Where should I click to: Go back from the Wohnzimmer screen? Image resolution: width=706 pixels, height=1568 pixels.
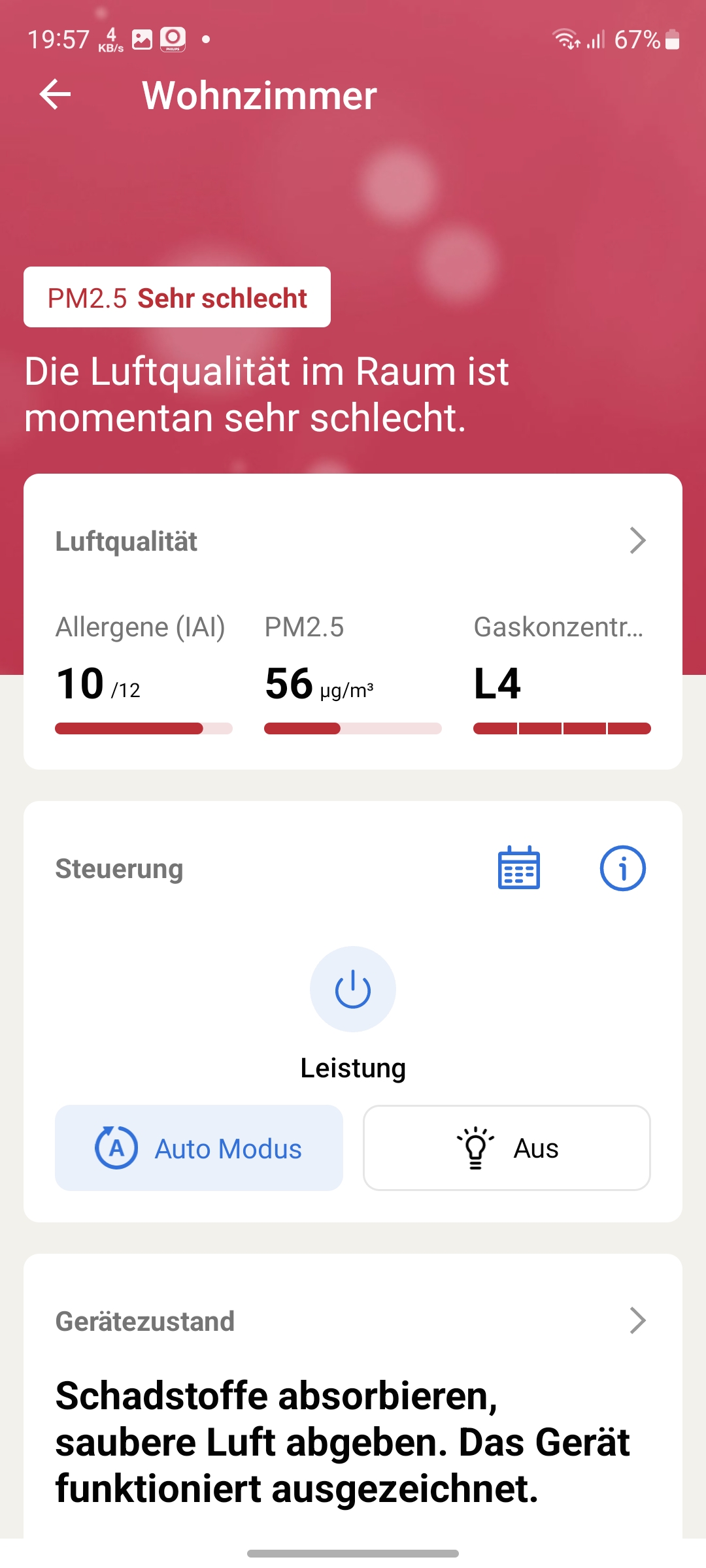pyautogui.click(x=56, y=95)
